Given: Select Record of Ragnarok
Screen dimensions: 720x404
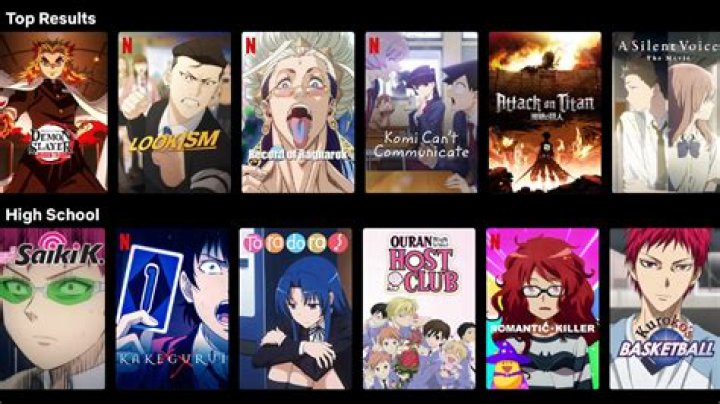Looking at the screenshot, I should point(297,112).
